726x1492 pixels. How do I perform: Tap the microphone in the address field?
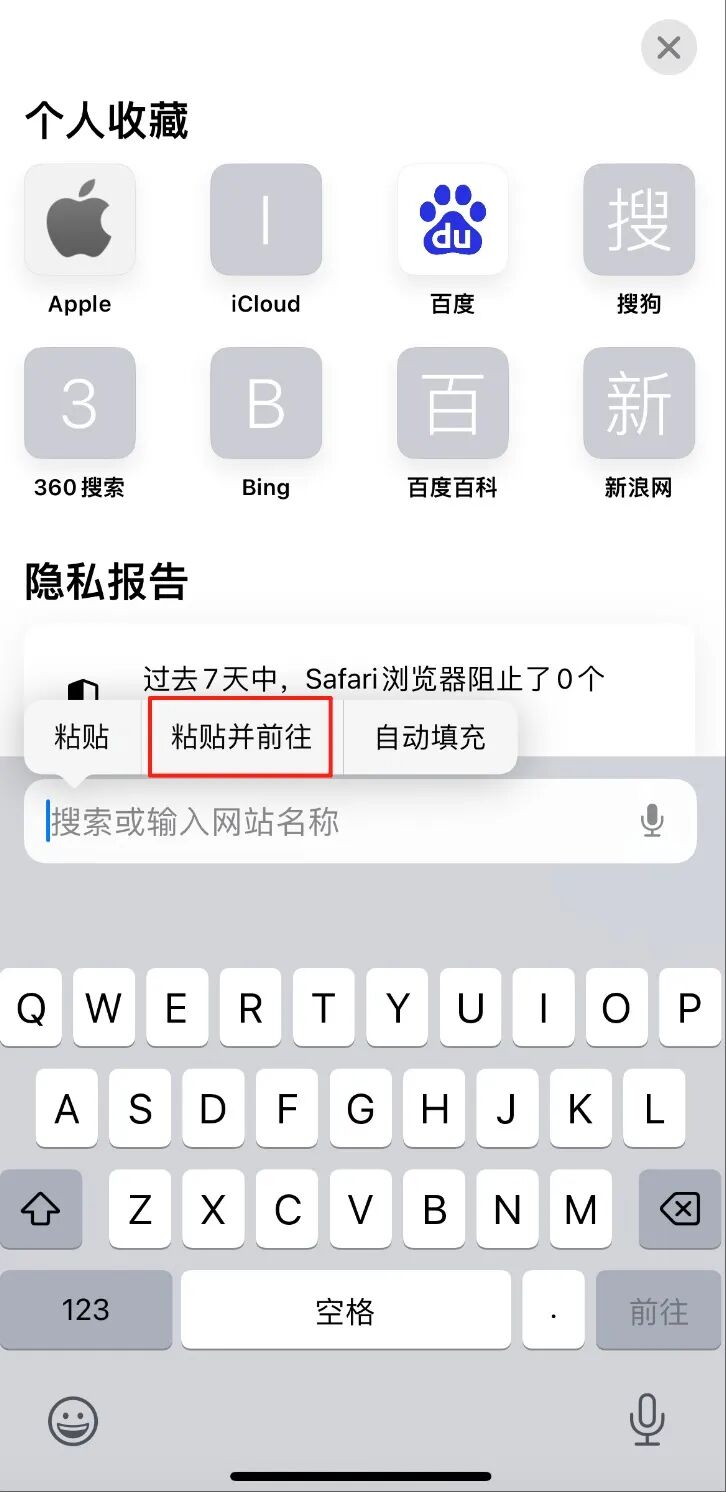652,821
